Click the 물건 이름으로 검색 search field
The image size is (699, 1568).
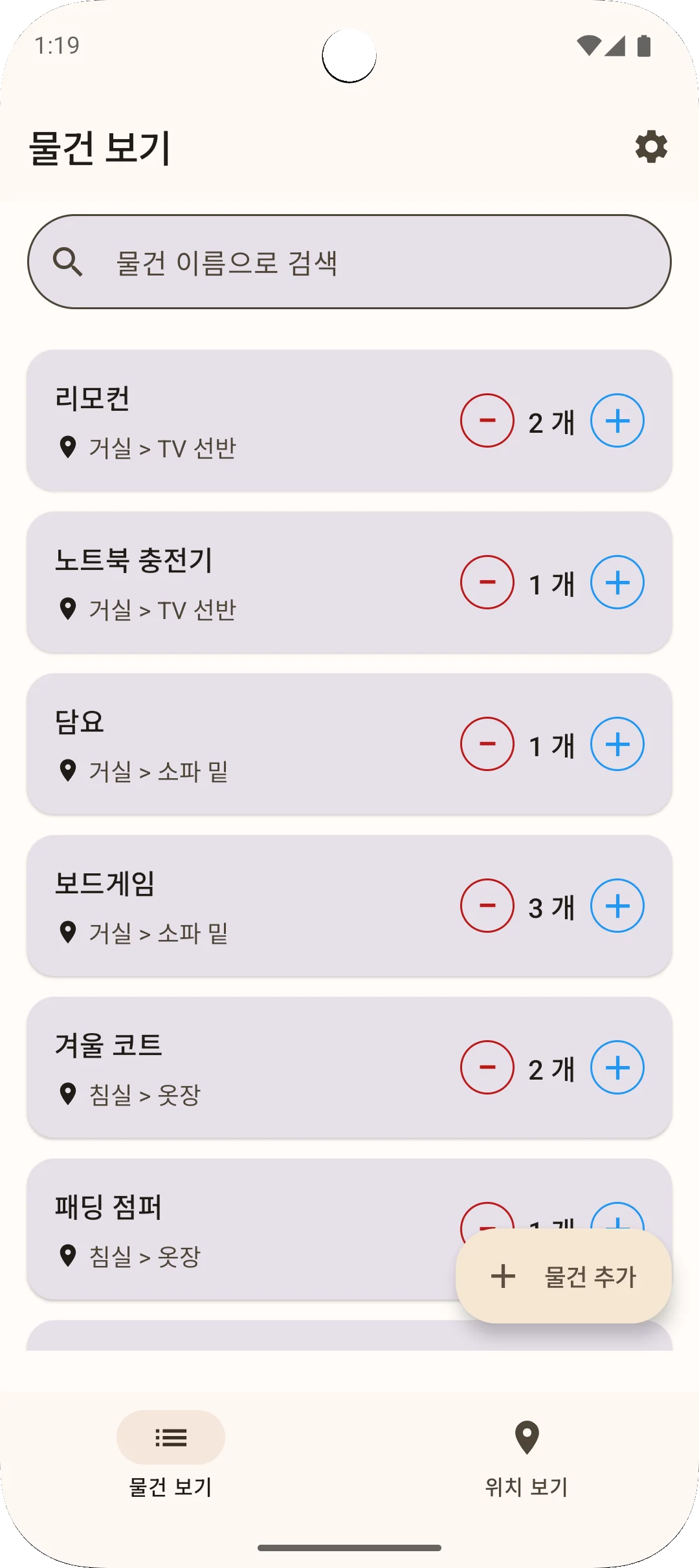pos(259,262)
